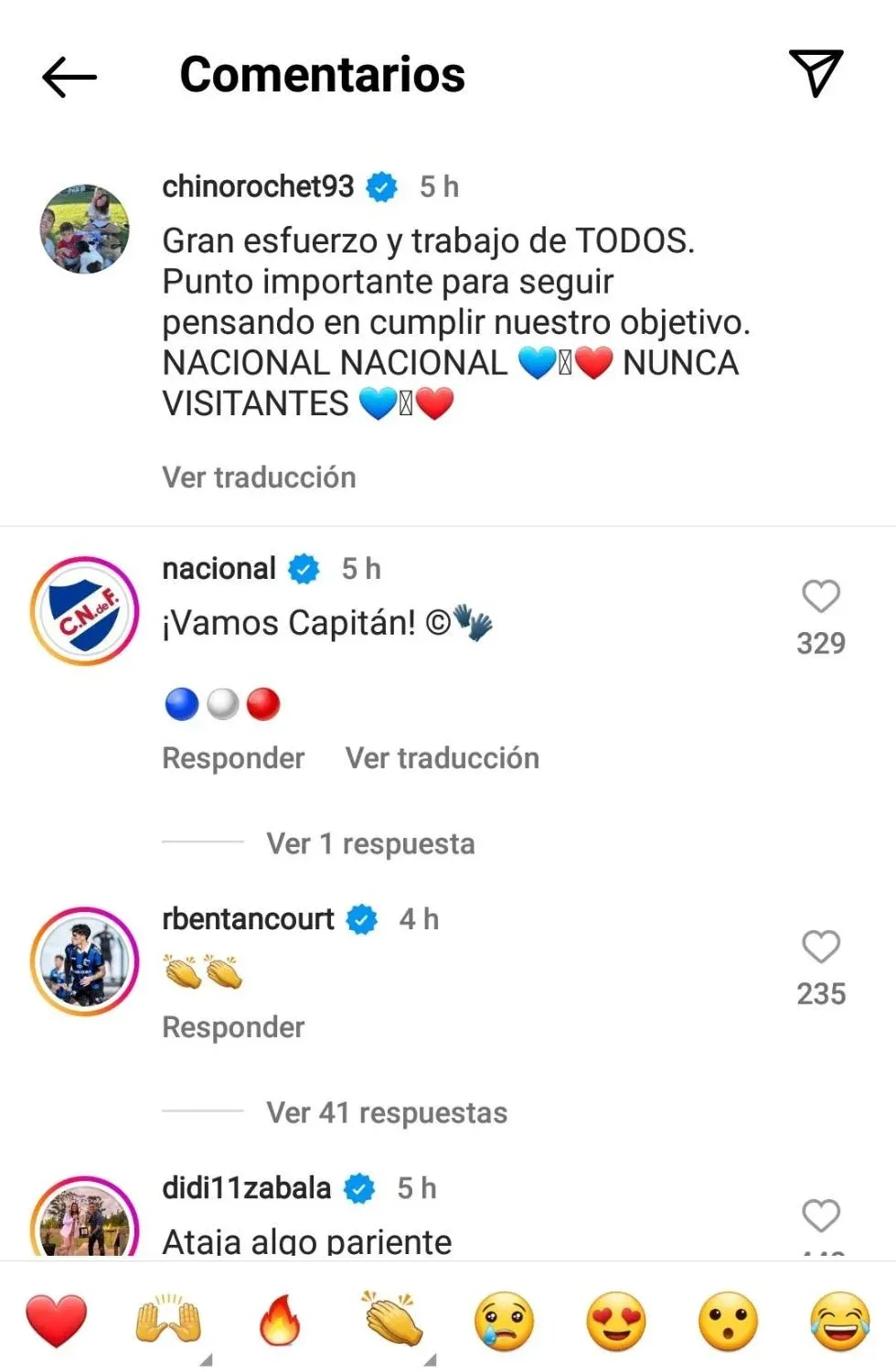Like rbentancourt's clapping comment
The image size is (896, 1372).
[820, 948]
